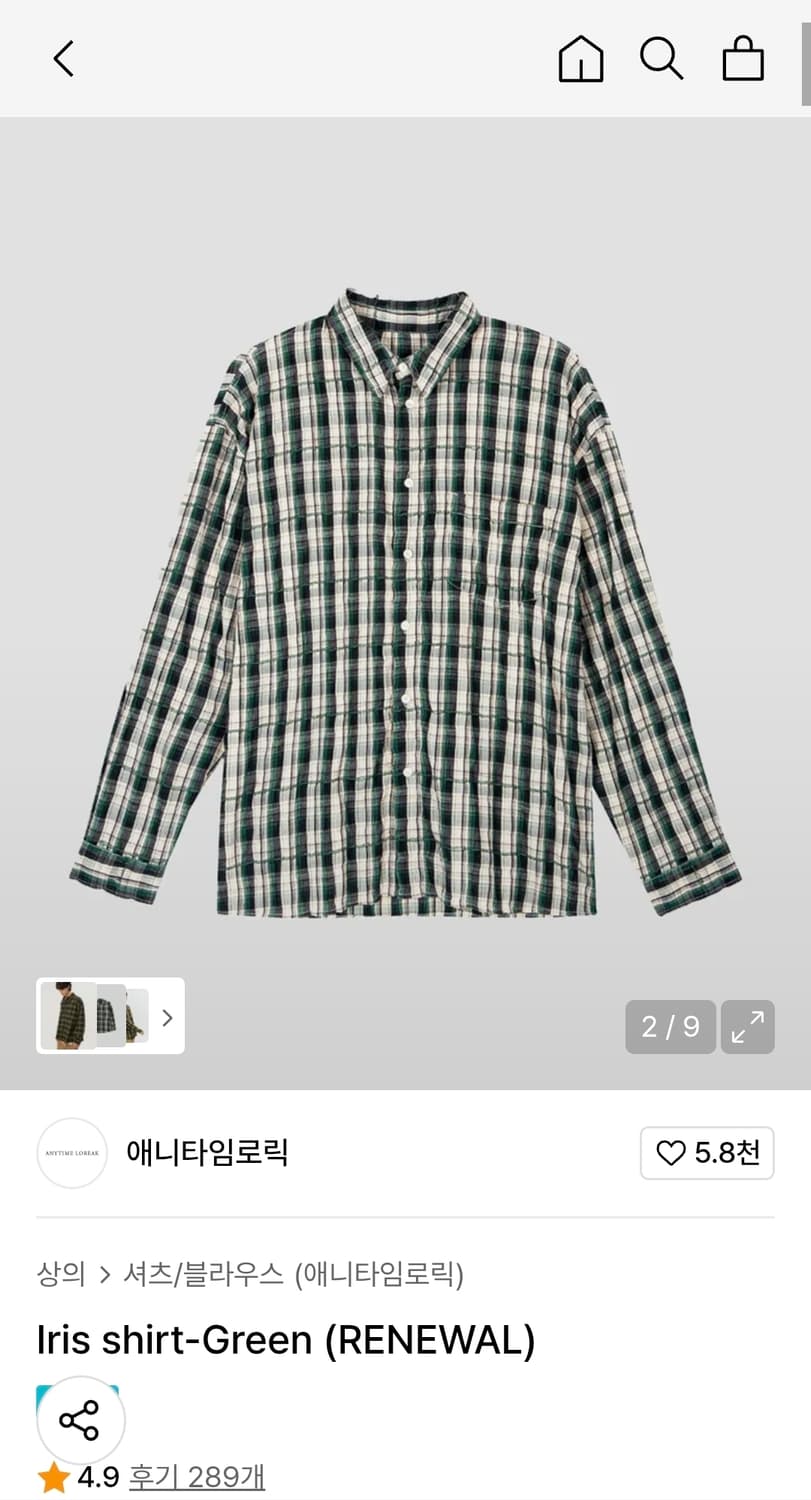Go back with the back arrow
The width and height of the screenshot is (811, 1500).
[63, 58]
